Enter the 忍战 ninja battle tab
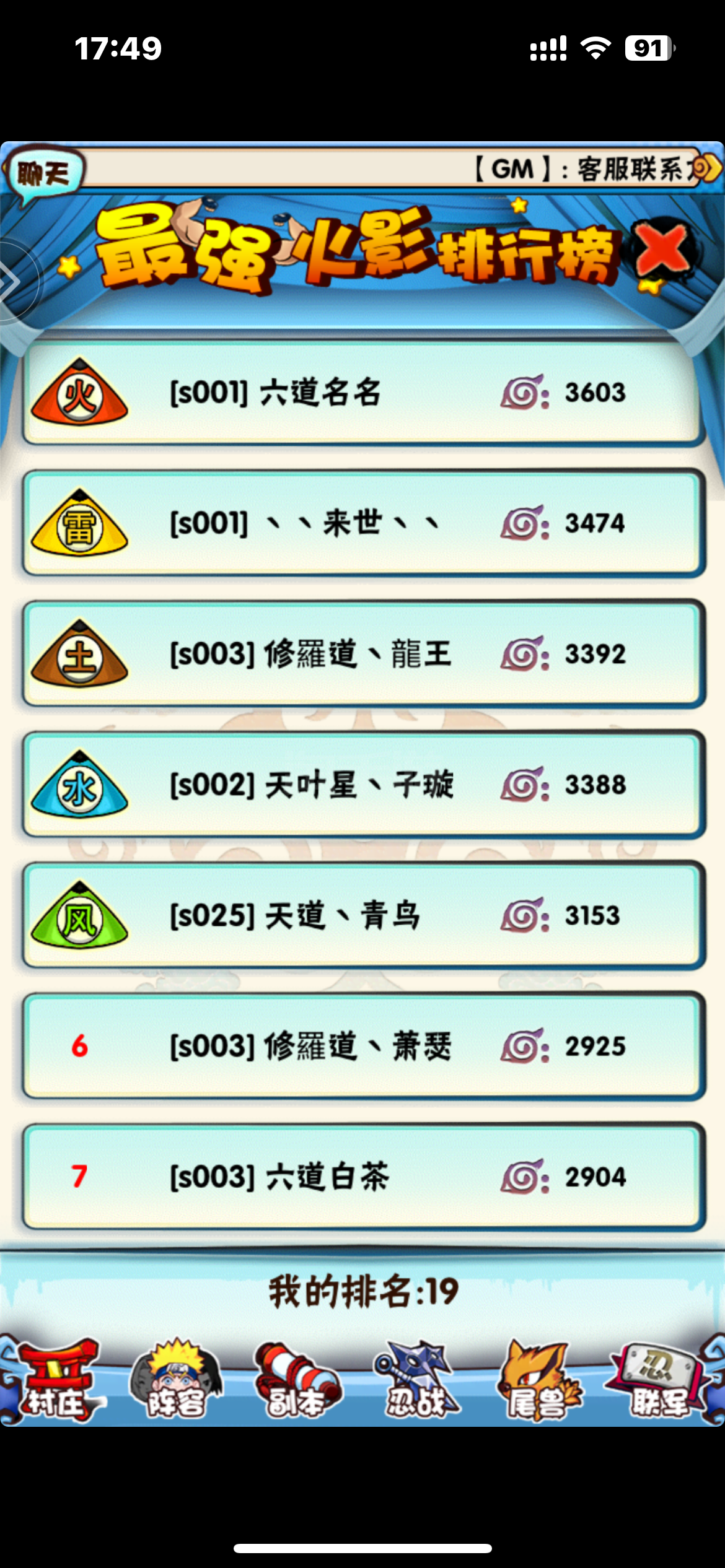 (x=416, y=1382)
